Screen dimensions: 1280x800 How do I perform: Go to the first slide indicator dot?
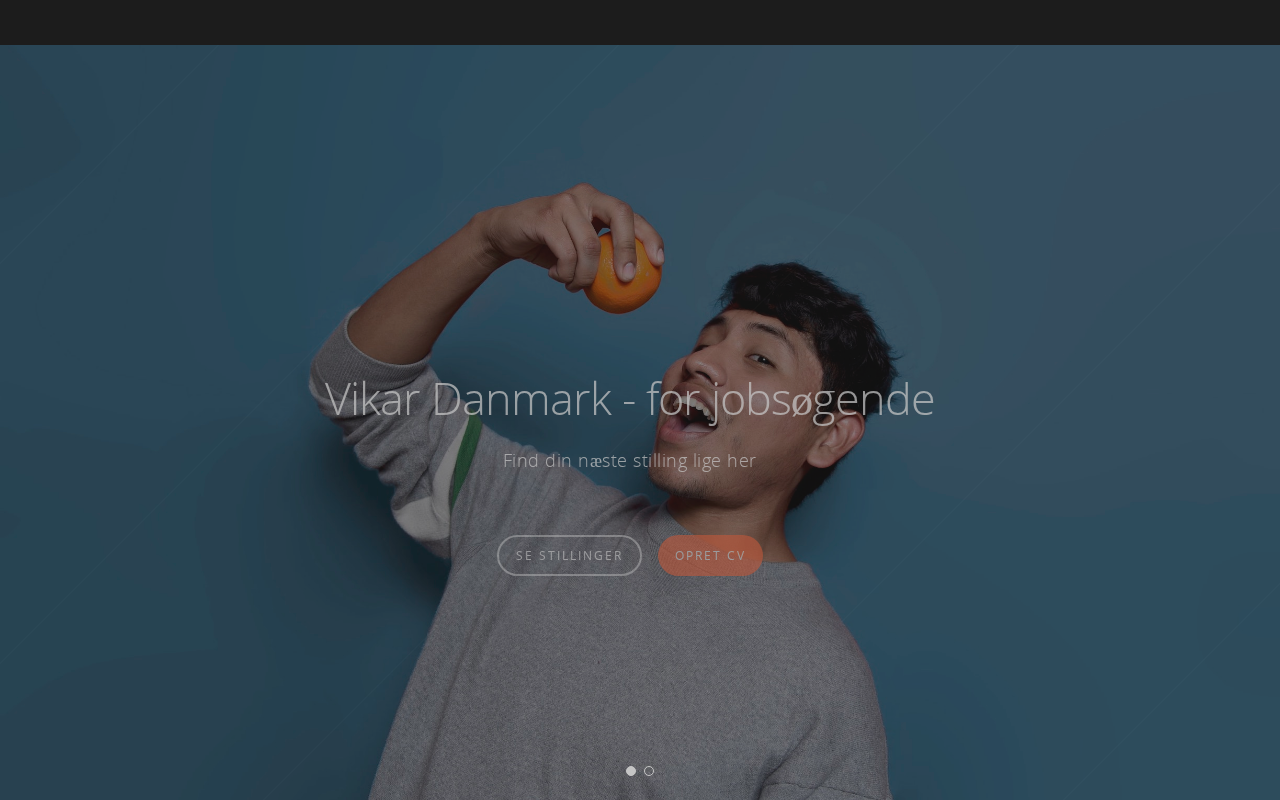631,771
